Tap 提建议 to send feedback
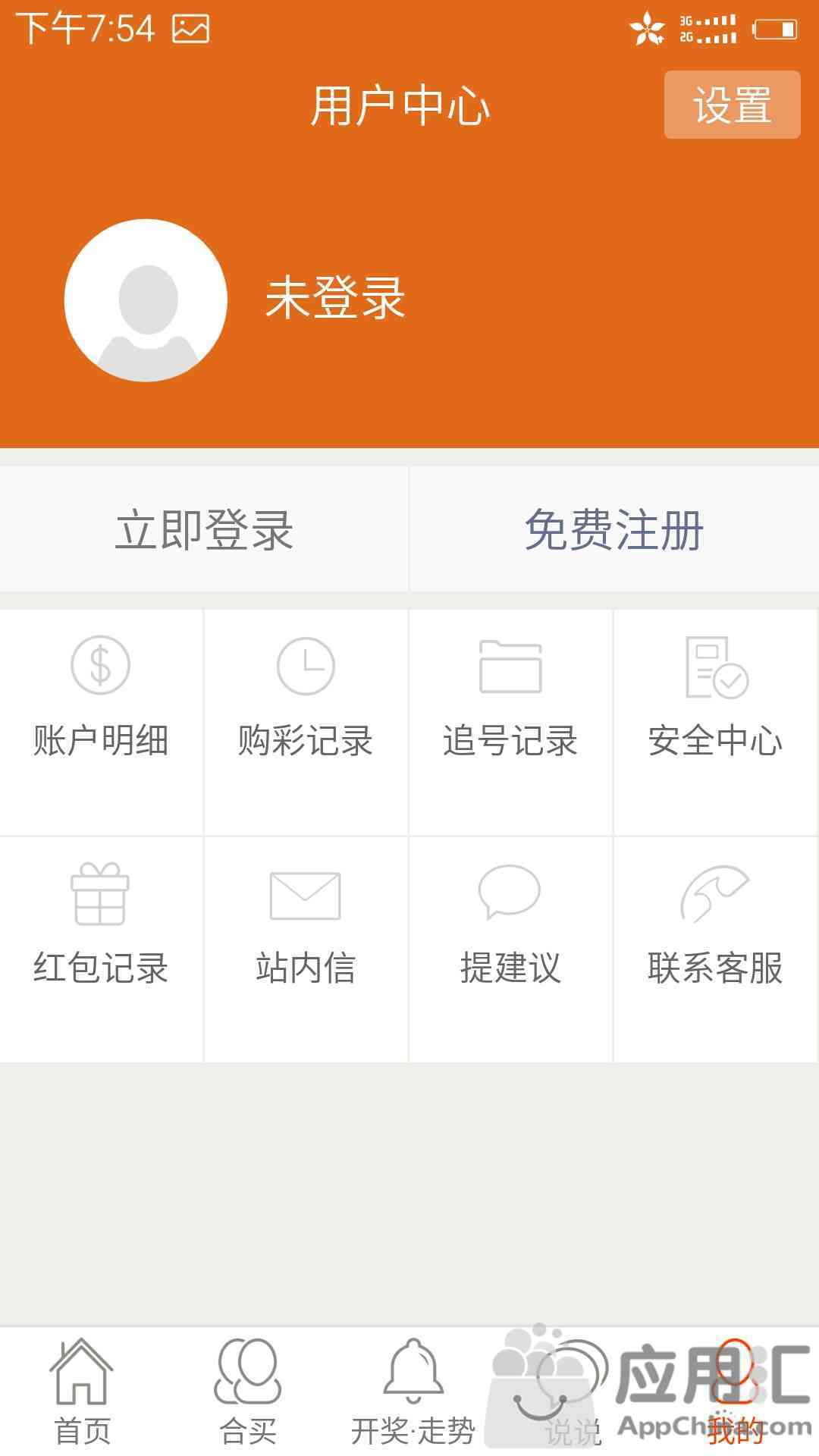 click(x=510, y=949)
